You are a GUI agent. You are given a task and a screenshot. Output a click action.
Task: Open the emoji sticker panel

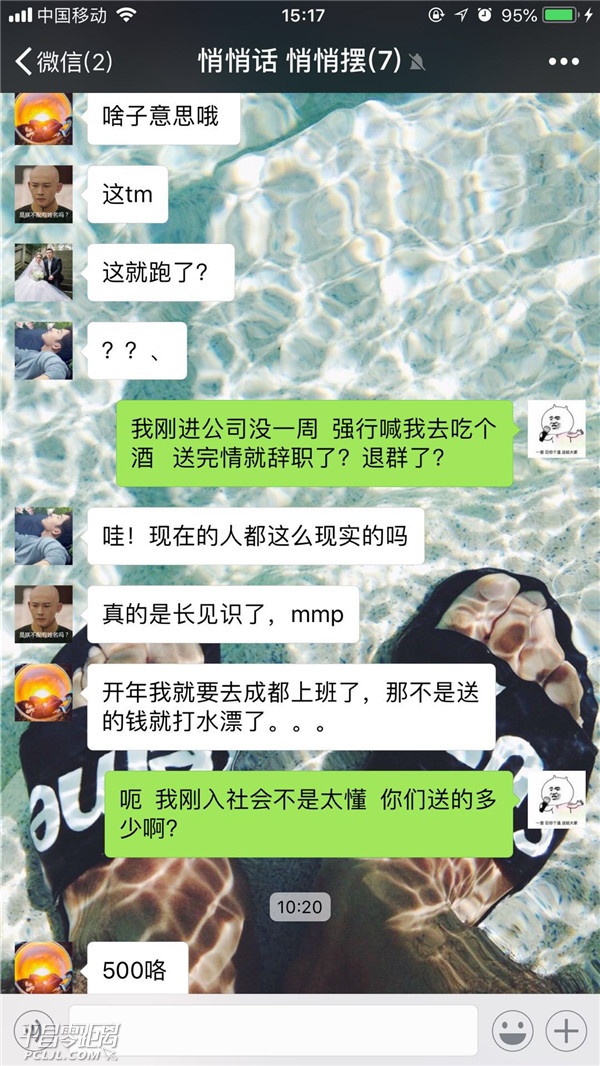click(x=512, y=1030)
